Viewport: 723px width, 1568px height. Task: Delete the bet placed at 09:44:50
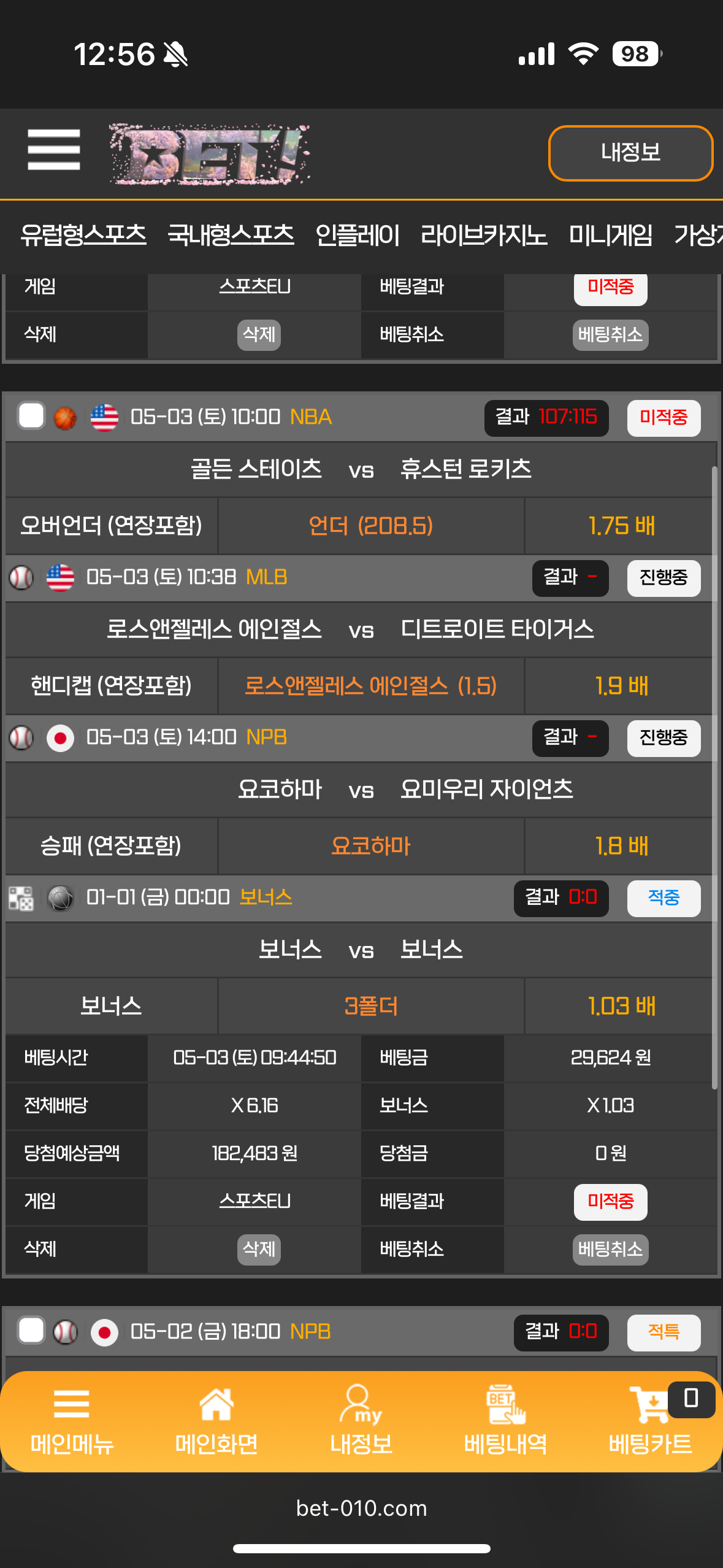(x=259, y=1249)
